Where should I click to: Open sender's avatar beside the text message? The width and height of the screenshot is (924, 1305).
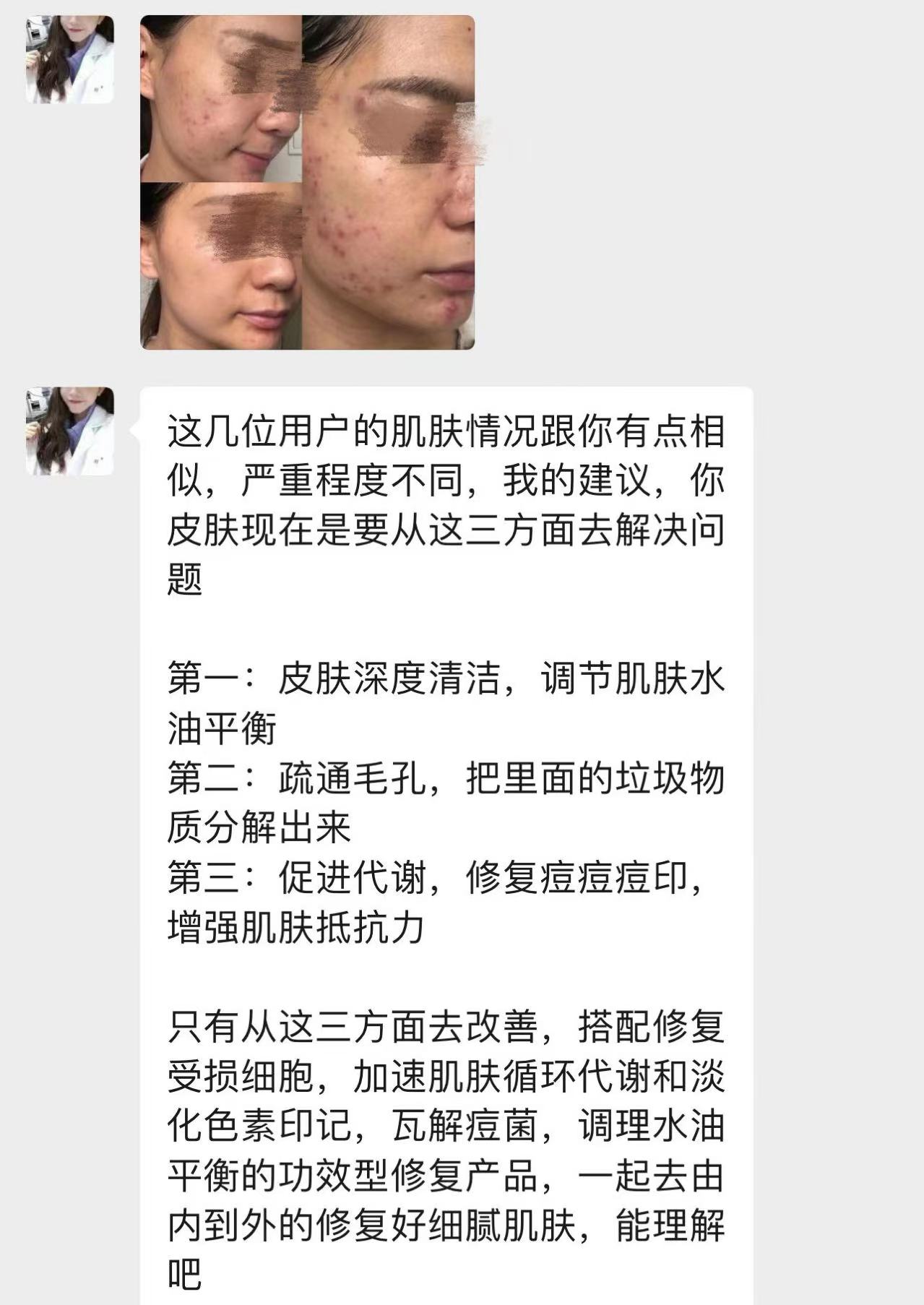point(70,431)
